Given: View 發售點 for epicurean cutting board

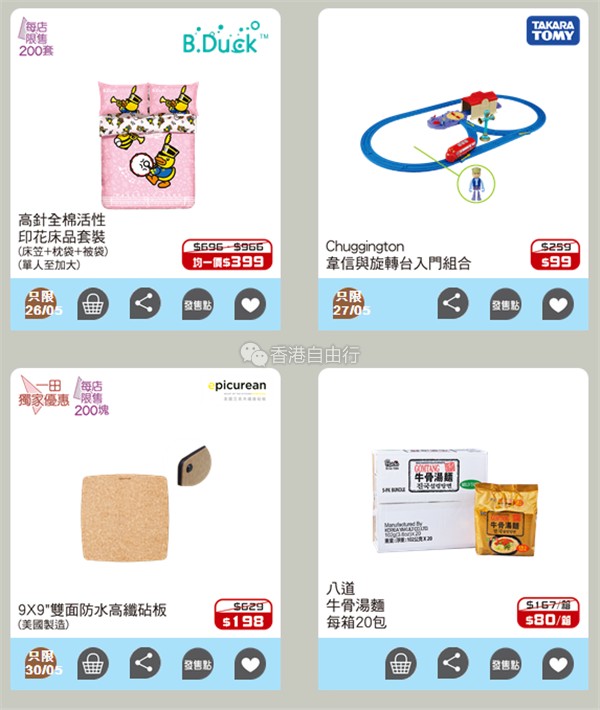Looking at the screenshot, I should [198, 664].
